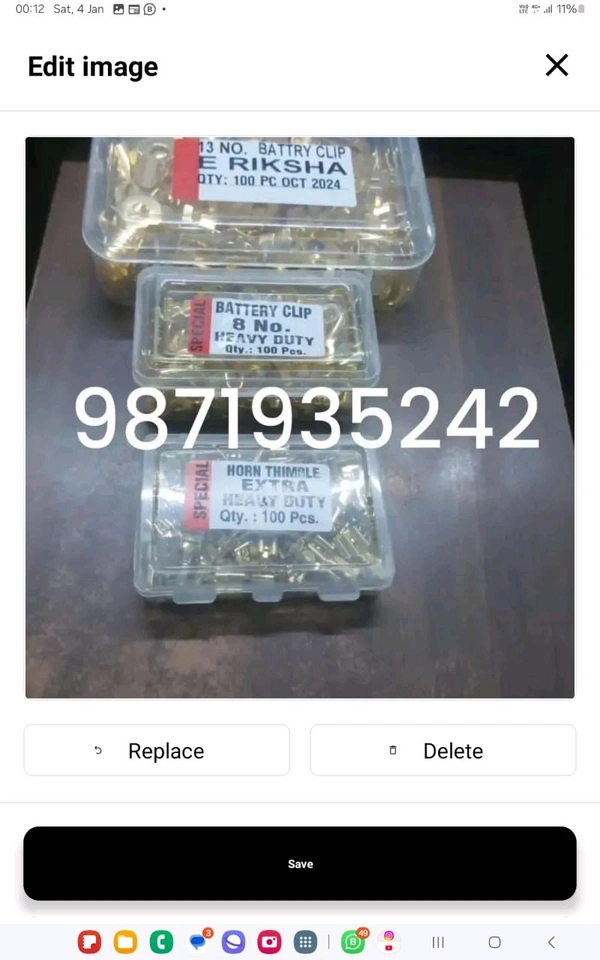Go to the home screen

click(x=494, y=942)
